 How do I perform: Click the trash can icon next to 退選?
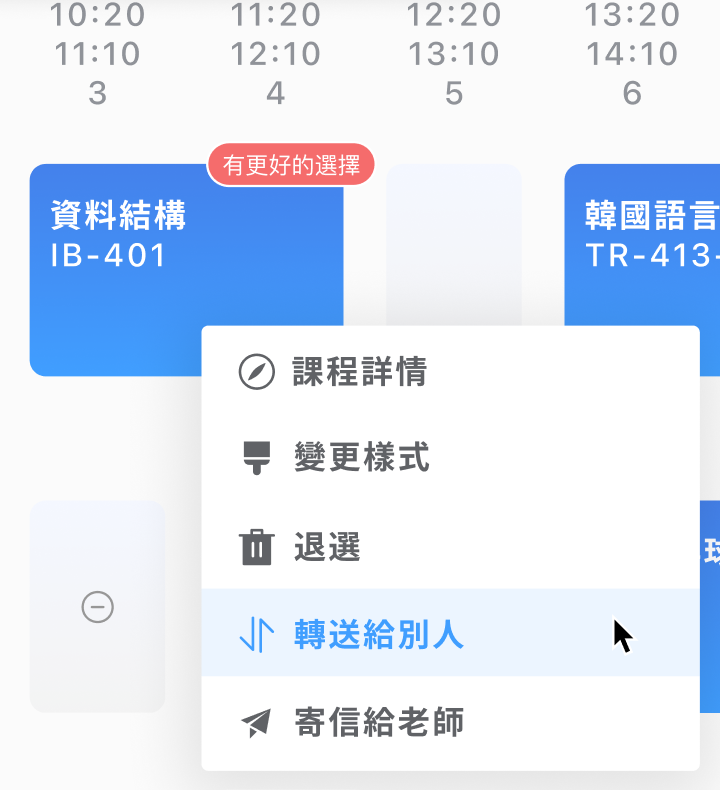tap(257, 545)
